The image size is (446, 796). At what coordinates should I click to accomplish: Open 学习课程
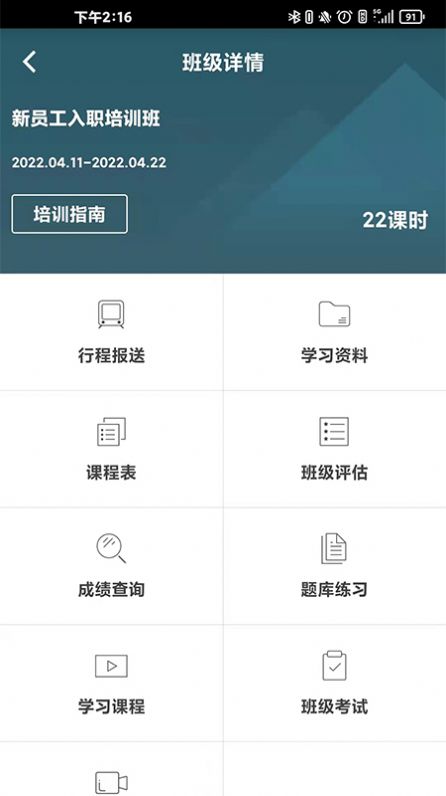pos(111,683)
